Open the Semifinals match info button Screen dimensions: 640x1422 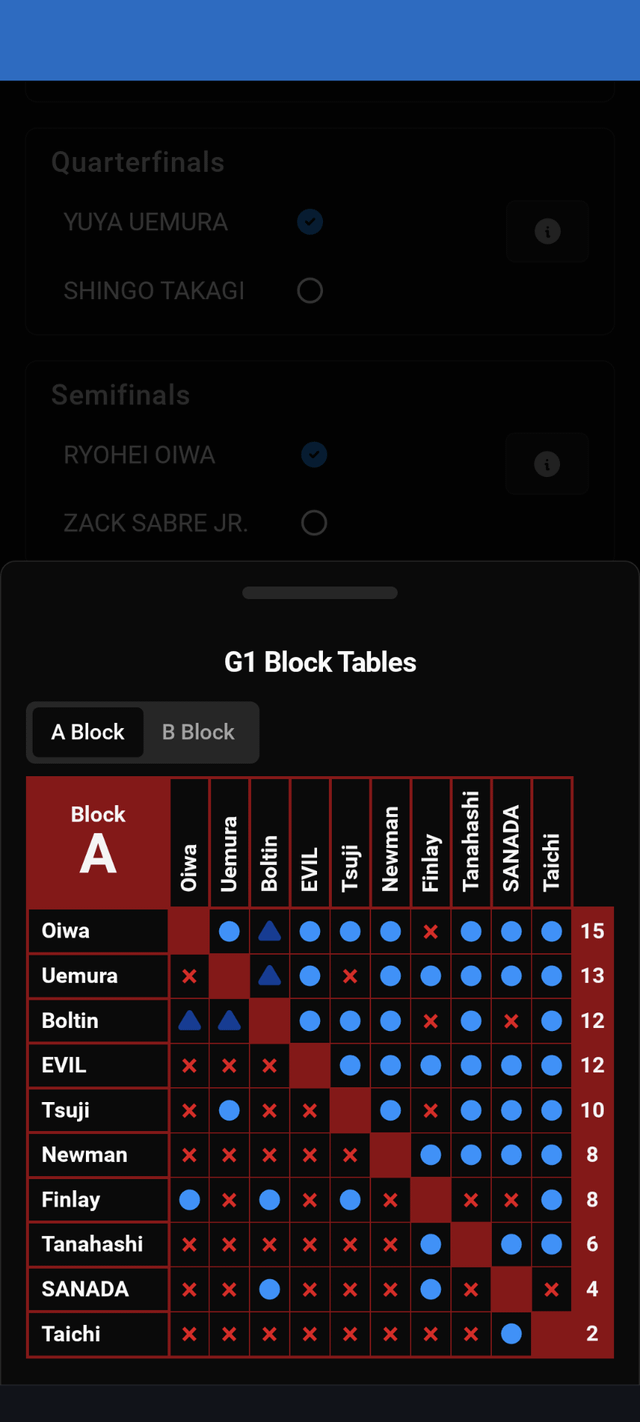(547, 464)
